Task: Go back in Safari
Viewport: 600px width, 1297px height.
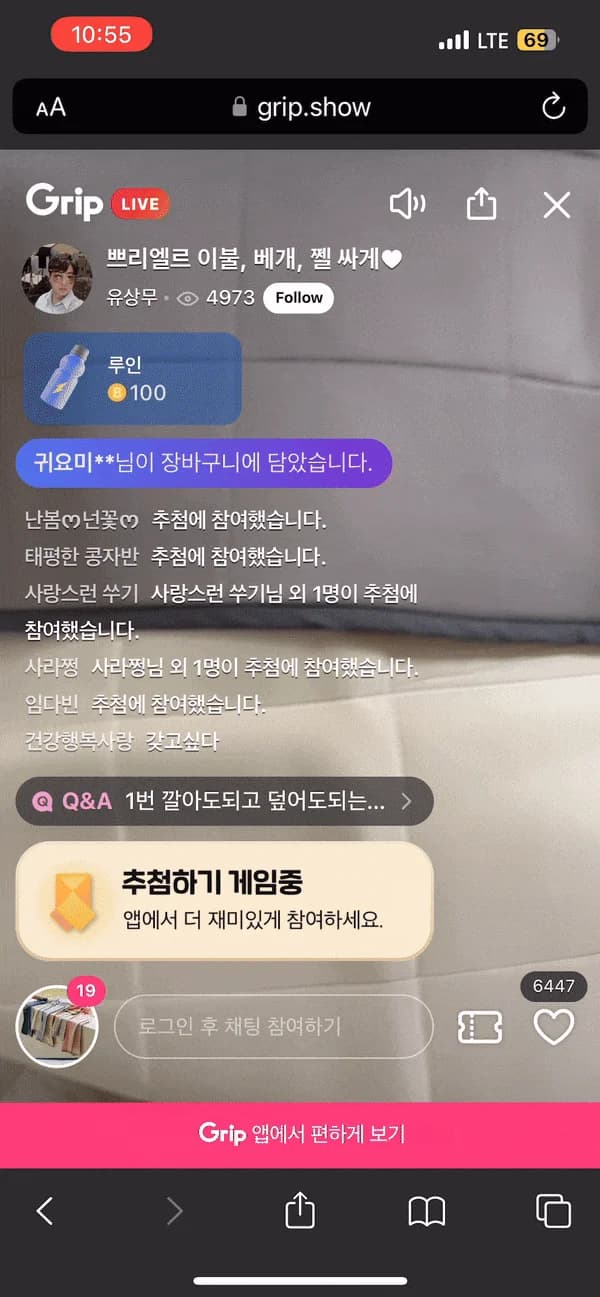Action: click(44, 1211)
